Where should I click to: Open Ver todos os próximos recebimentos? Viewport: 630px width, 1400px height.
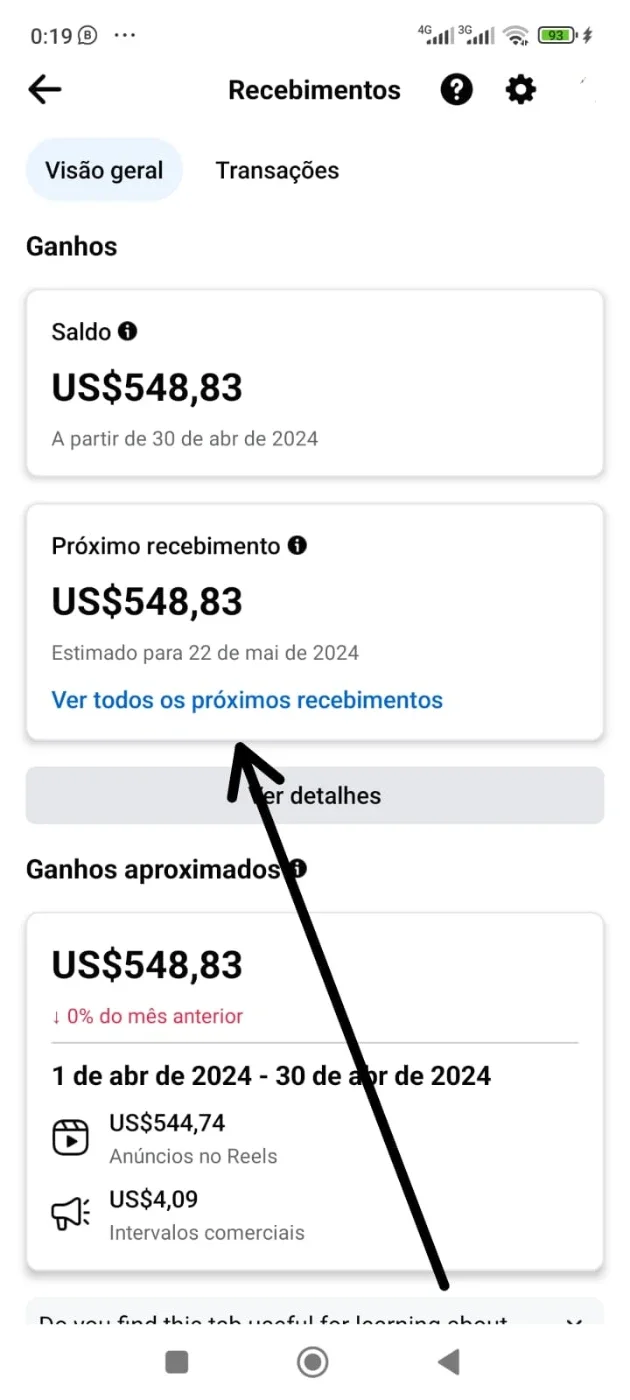[247, 699]
